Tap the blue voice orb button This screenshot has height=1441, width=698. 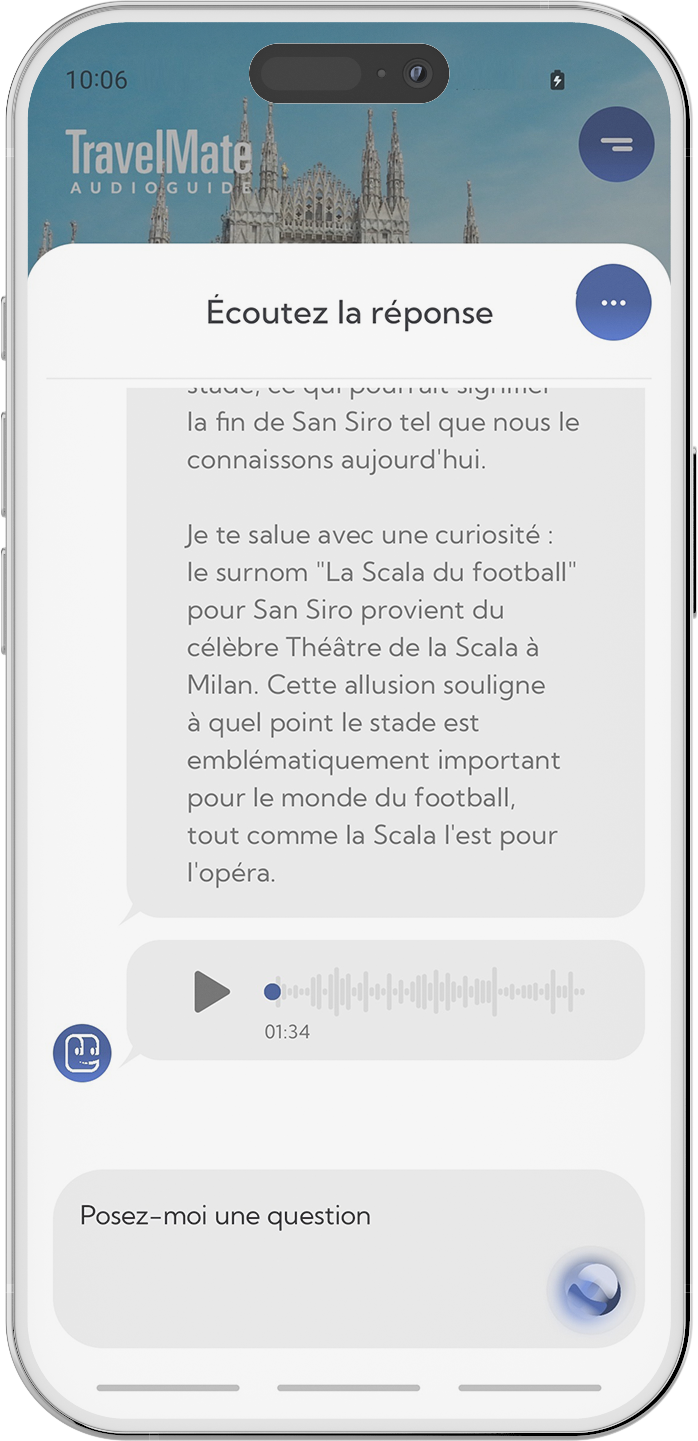(593, 1291)
